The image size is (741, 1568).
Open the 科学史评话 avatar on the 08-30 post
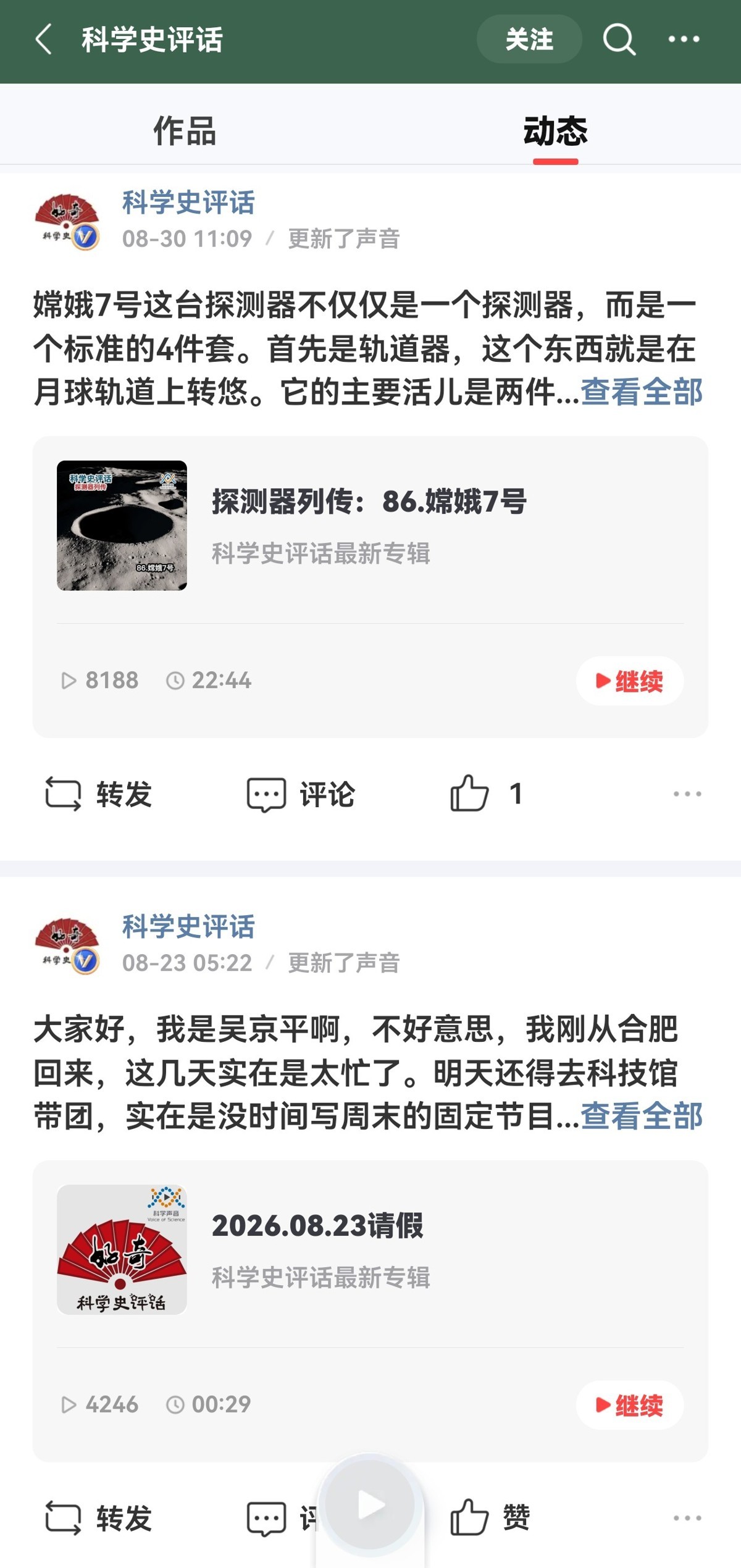tap(67, 221)
